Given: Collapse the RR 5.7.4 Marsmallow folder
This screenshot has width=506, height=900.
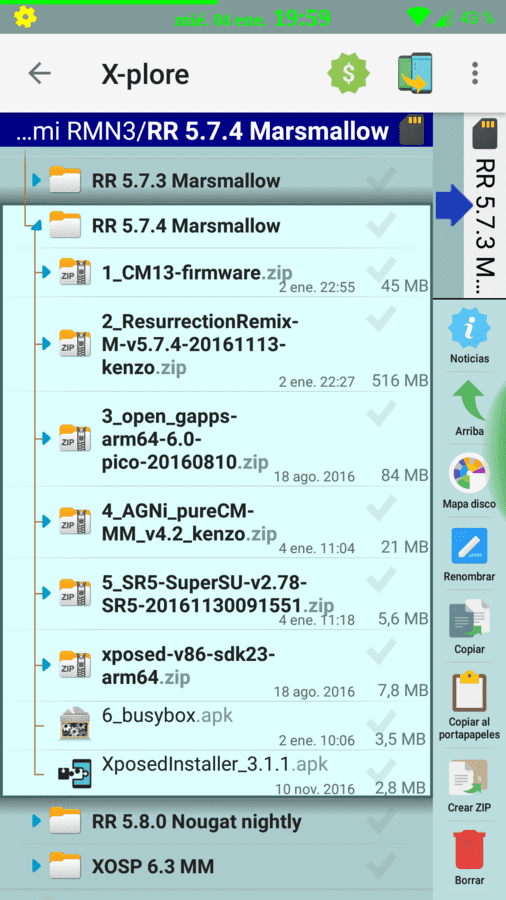Looking at the screenshot, I should [x=37, y=226].
